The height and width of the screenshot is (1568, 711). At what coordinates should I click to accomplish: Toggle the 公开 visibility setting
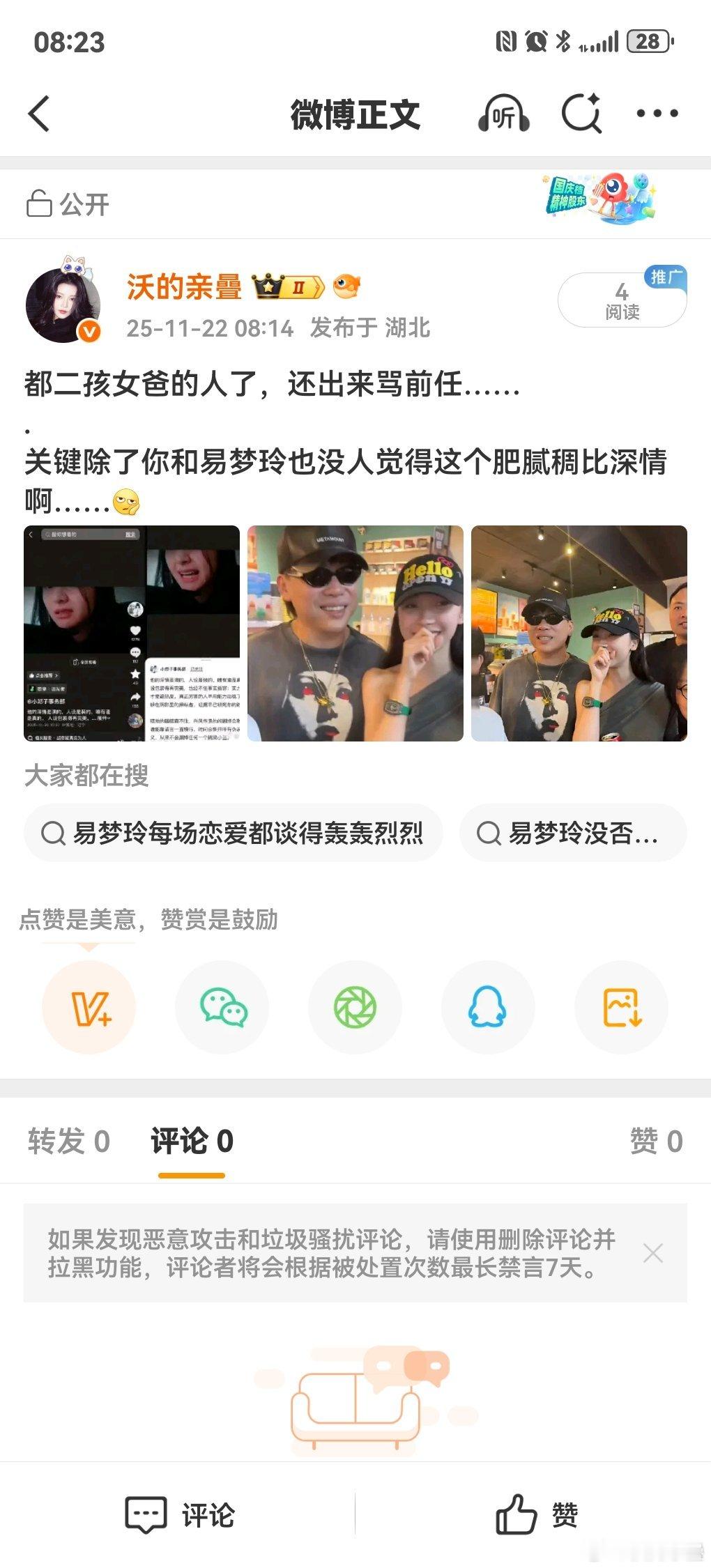(68, 202)
